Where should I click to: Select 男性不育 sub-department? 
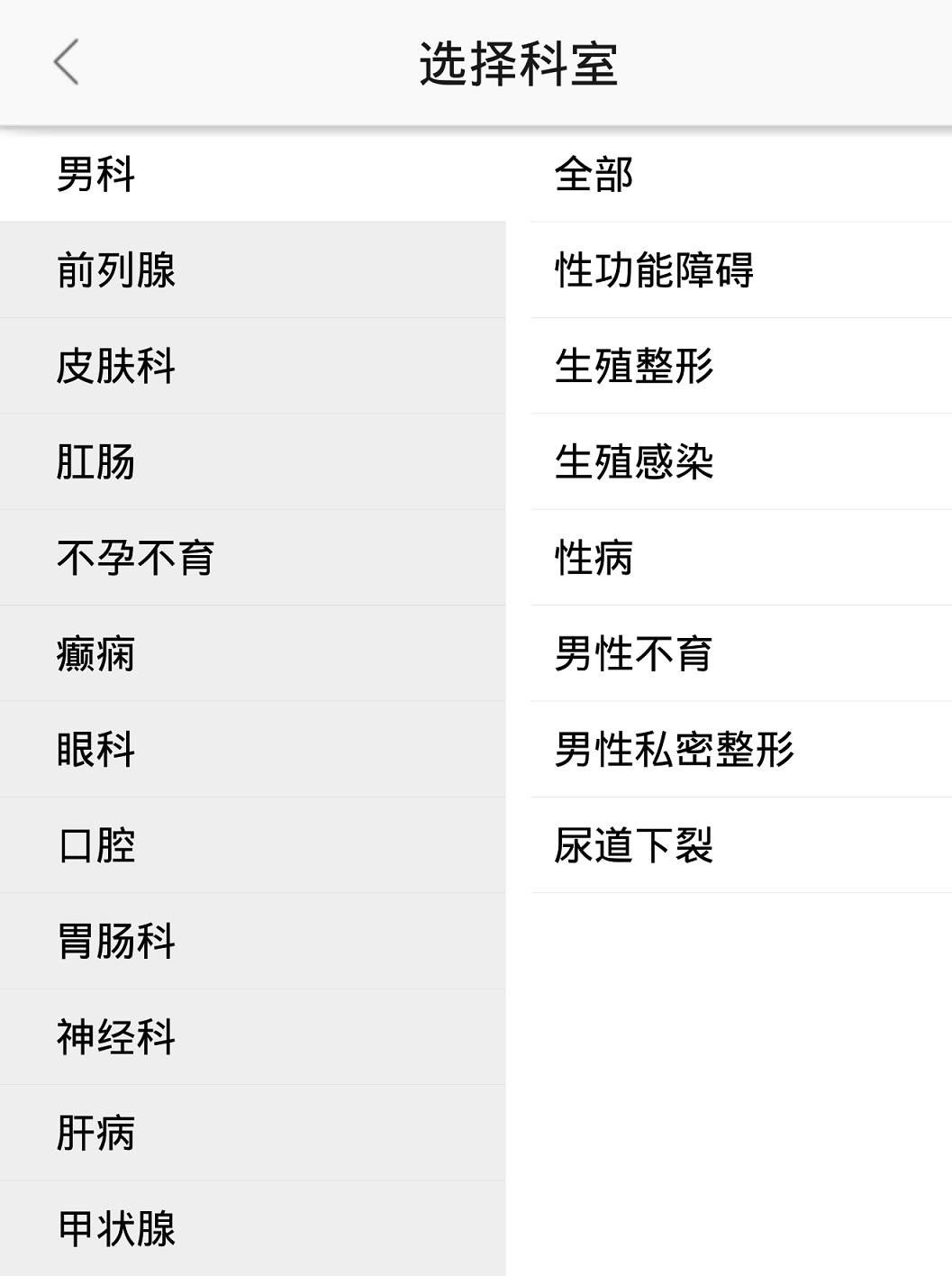click(634, 653)
